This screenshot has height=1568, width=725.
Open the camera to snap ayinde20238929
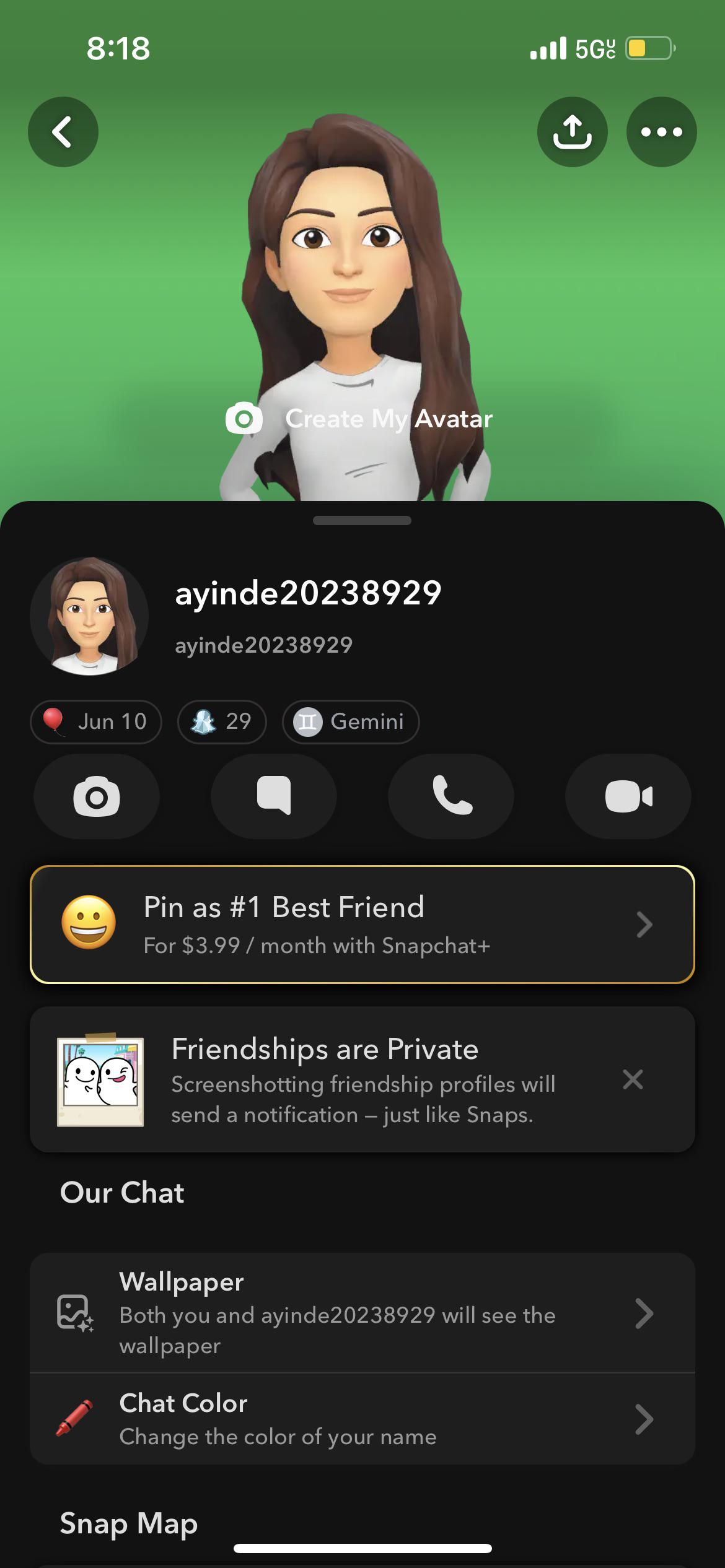[97, 797]
